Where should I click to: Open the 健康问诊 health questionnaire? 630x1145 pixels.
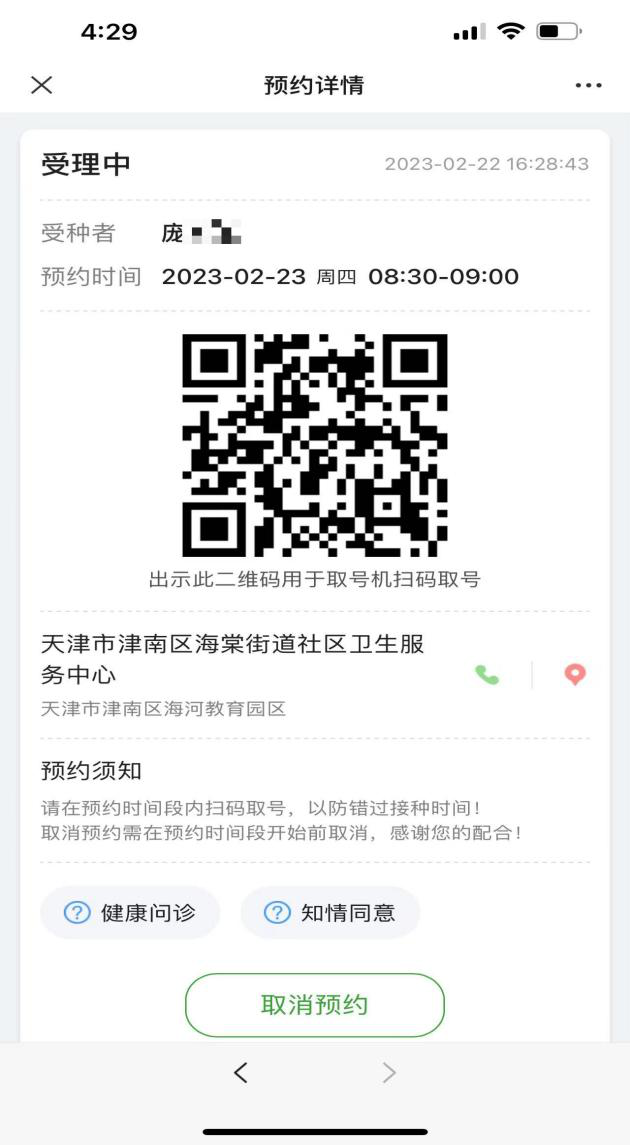(130, 912)
